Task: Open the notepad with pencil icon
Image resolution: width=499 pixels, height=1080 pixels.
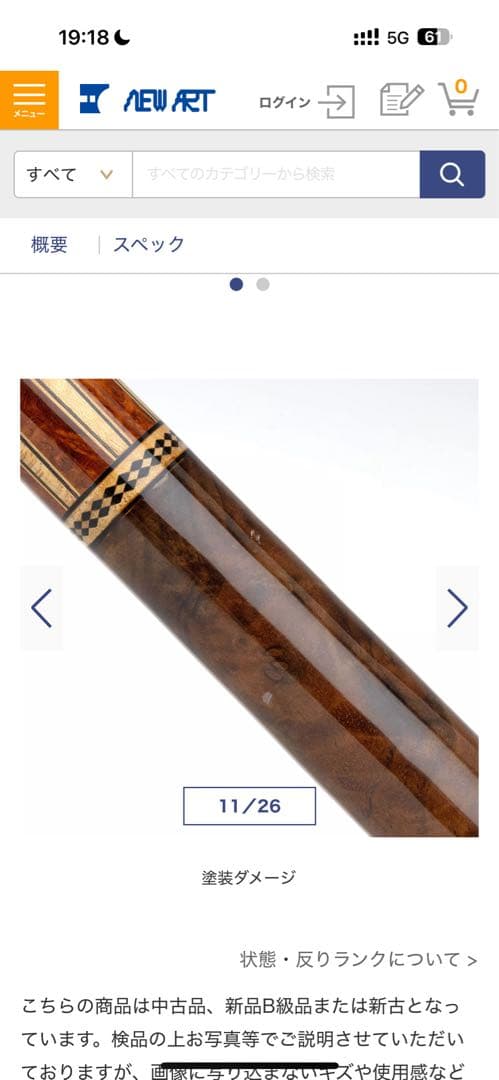Action: [401, 100]
